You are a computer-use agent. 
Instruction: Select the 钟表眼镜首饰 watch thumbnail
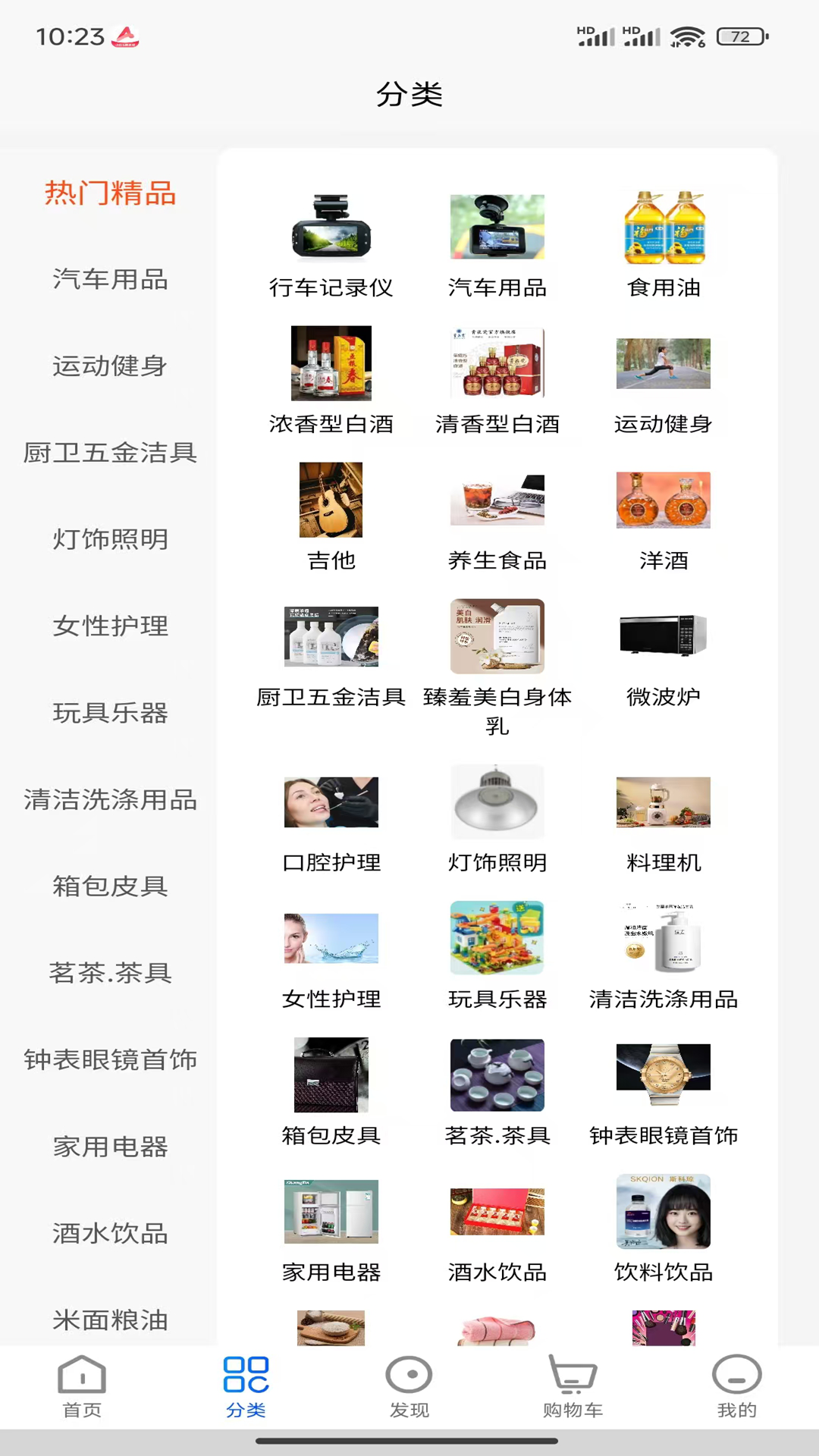click(663, 1075)
